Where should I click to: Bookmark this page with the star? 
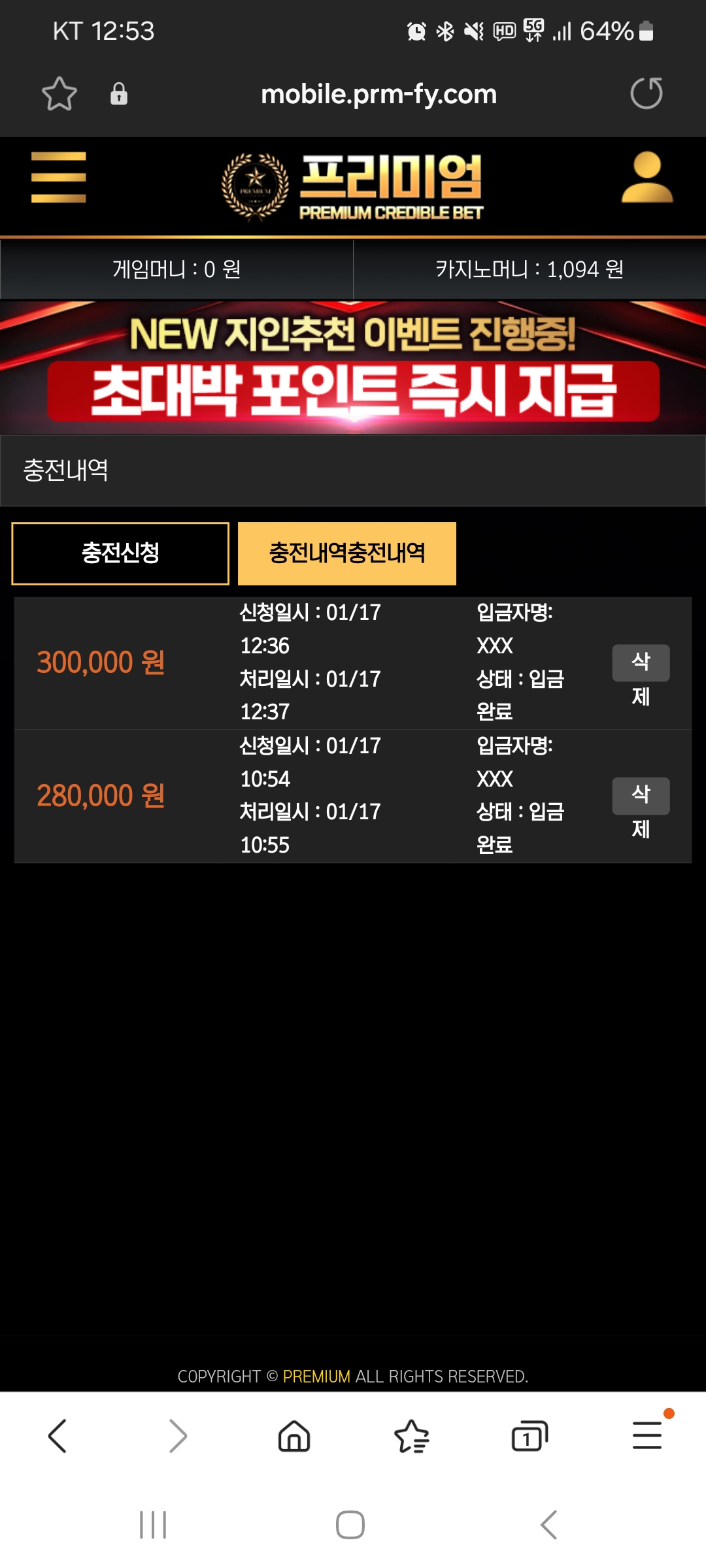59,94
